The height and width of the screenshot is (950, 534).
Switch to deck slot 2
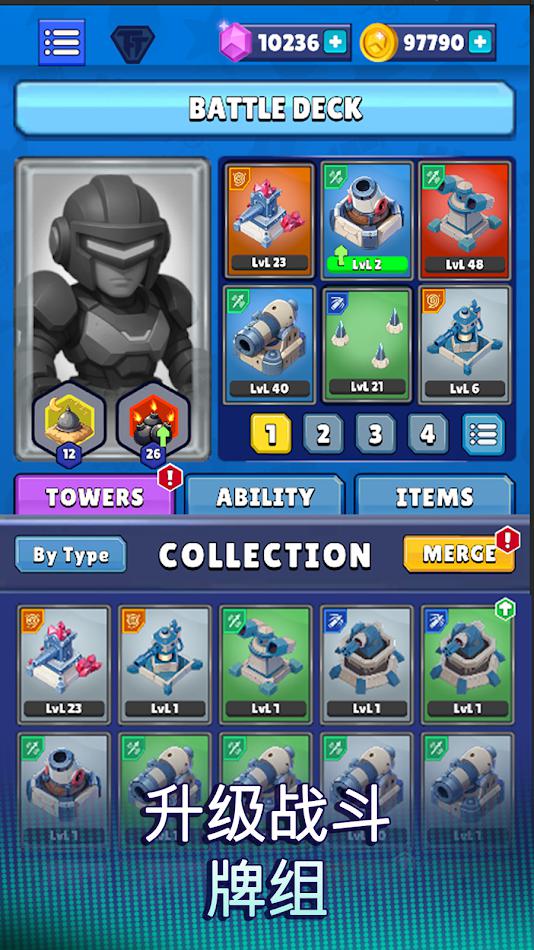323,434
